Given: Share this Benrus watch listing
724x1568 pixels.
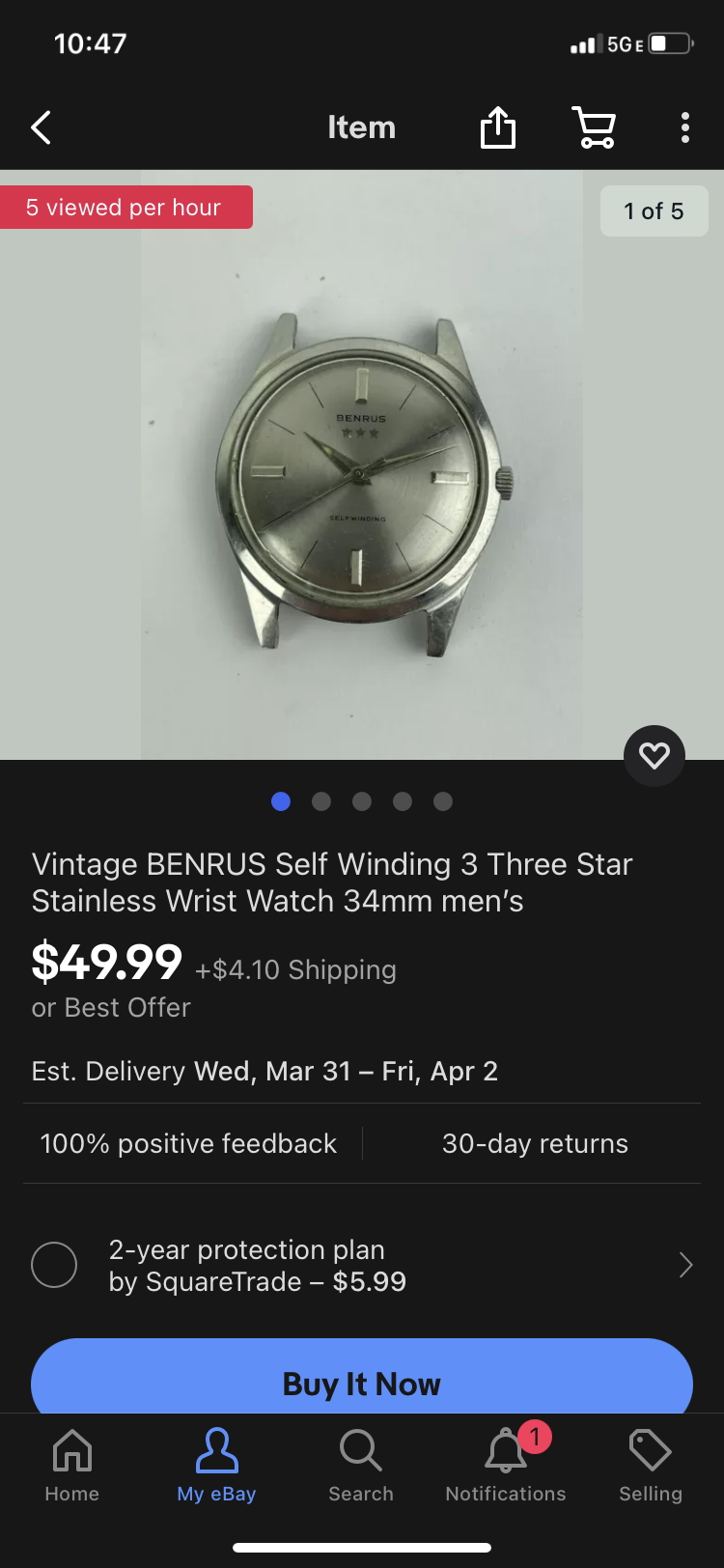Looking at the screenshot, I should coord(498,127).
